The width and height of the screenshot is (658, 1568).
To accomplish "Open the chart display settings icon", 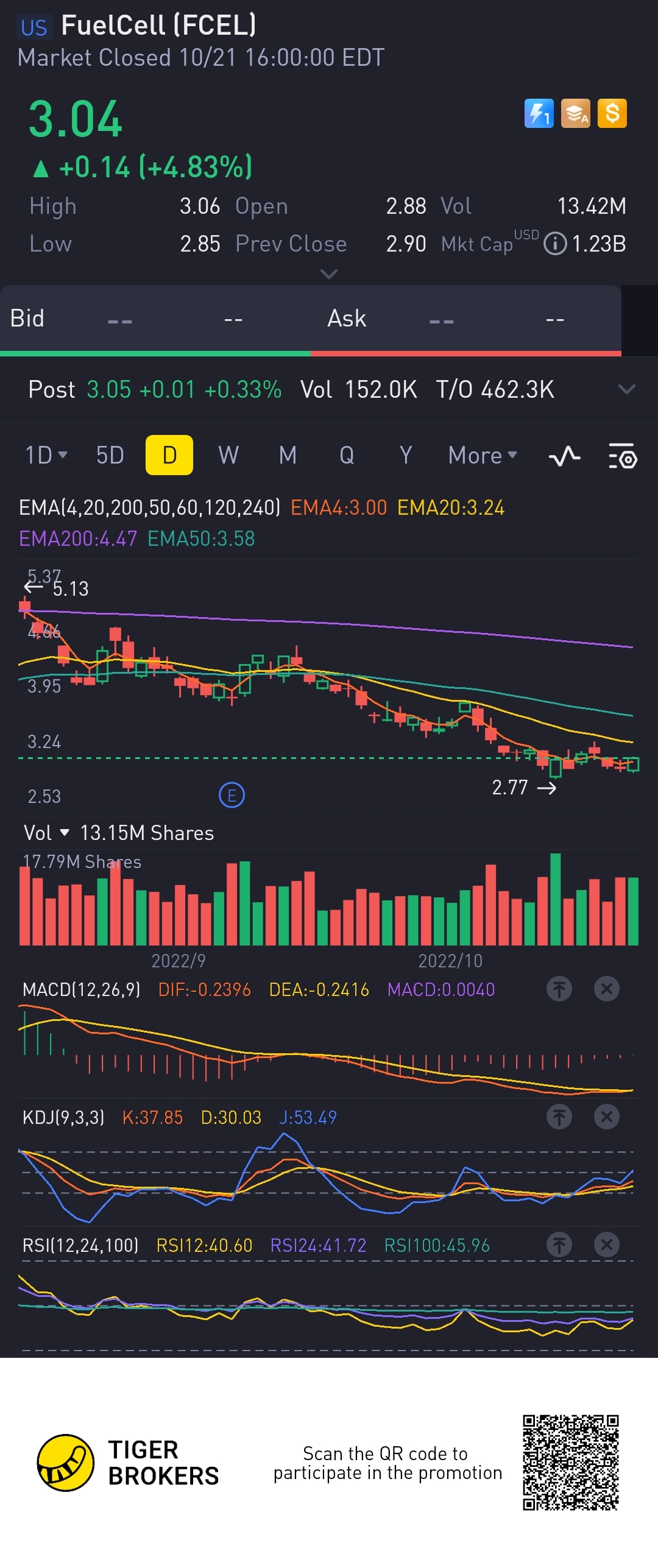I will (x=623, y=456).
